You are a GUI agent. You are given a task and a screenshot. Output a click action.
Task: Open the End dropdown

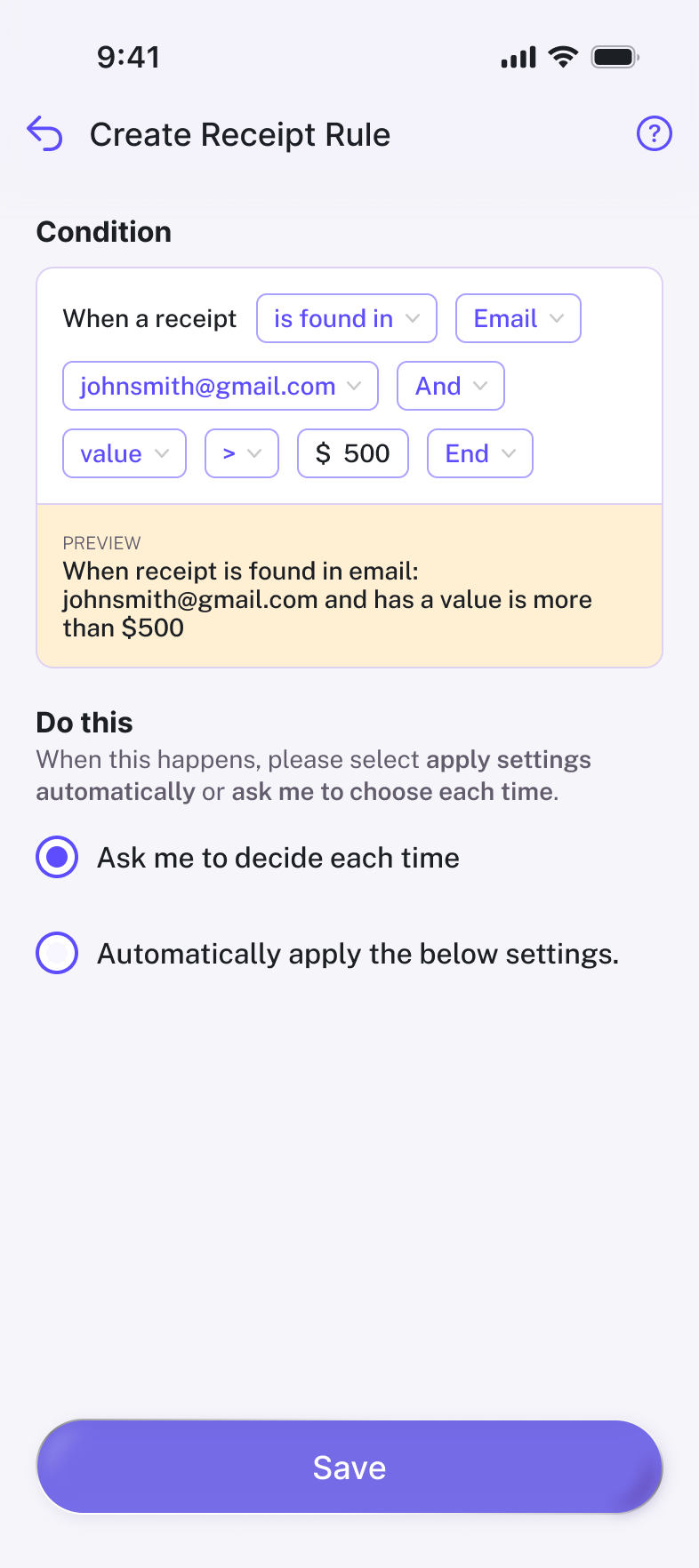point(479,453)
